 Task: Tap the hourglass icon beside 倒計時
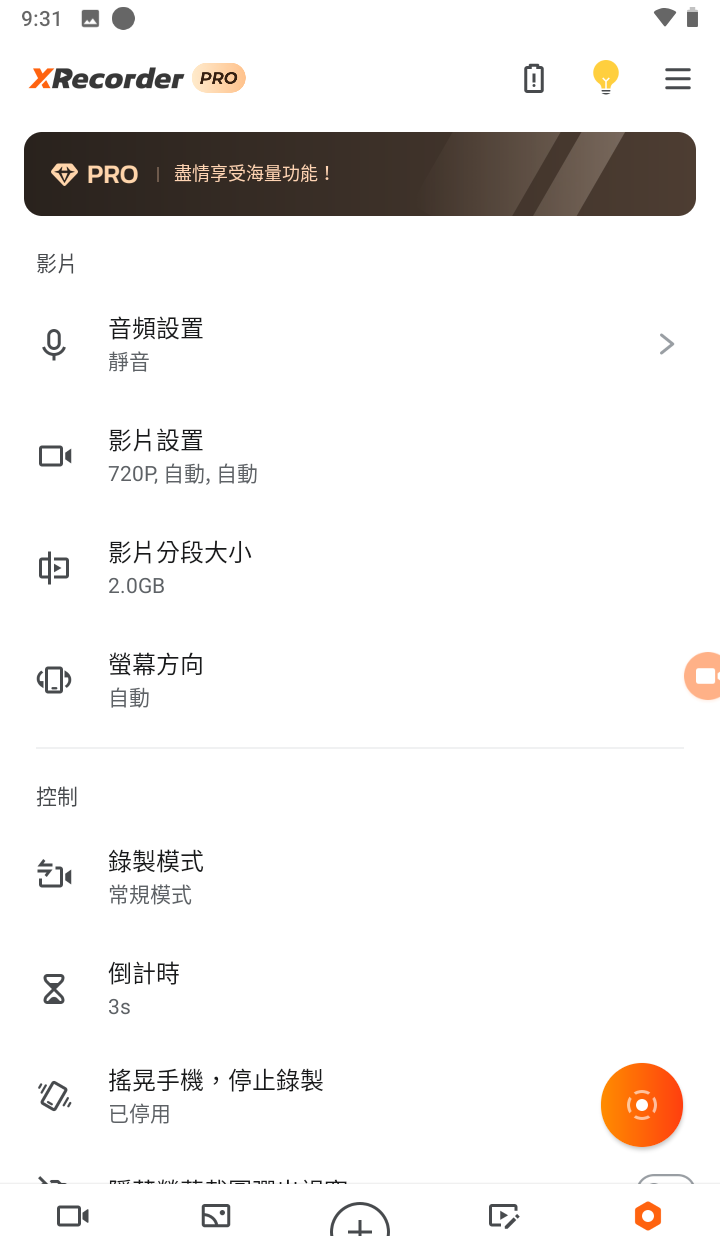click(54, 988)
